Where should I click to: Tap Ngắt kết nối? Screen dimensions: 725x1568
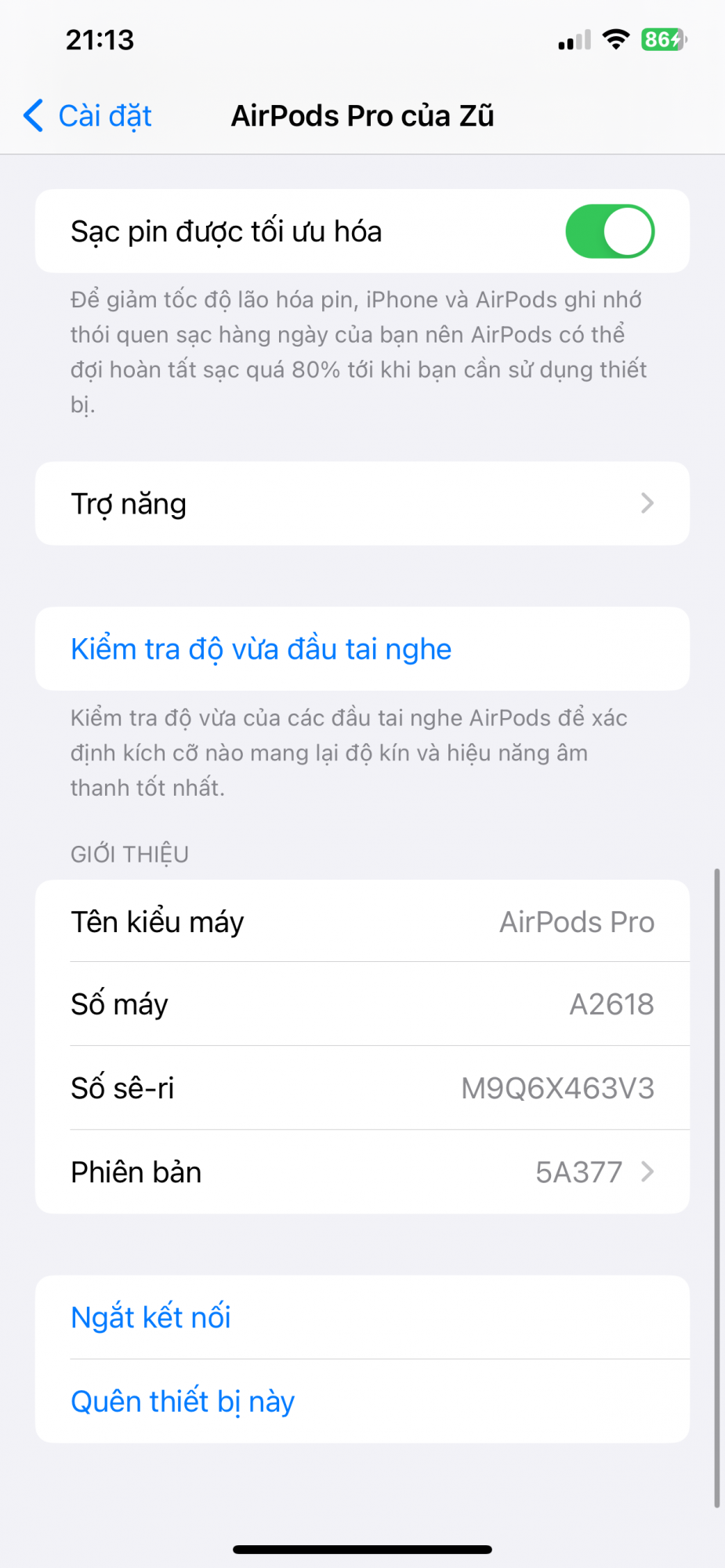[x=151, y=1317]
